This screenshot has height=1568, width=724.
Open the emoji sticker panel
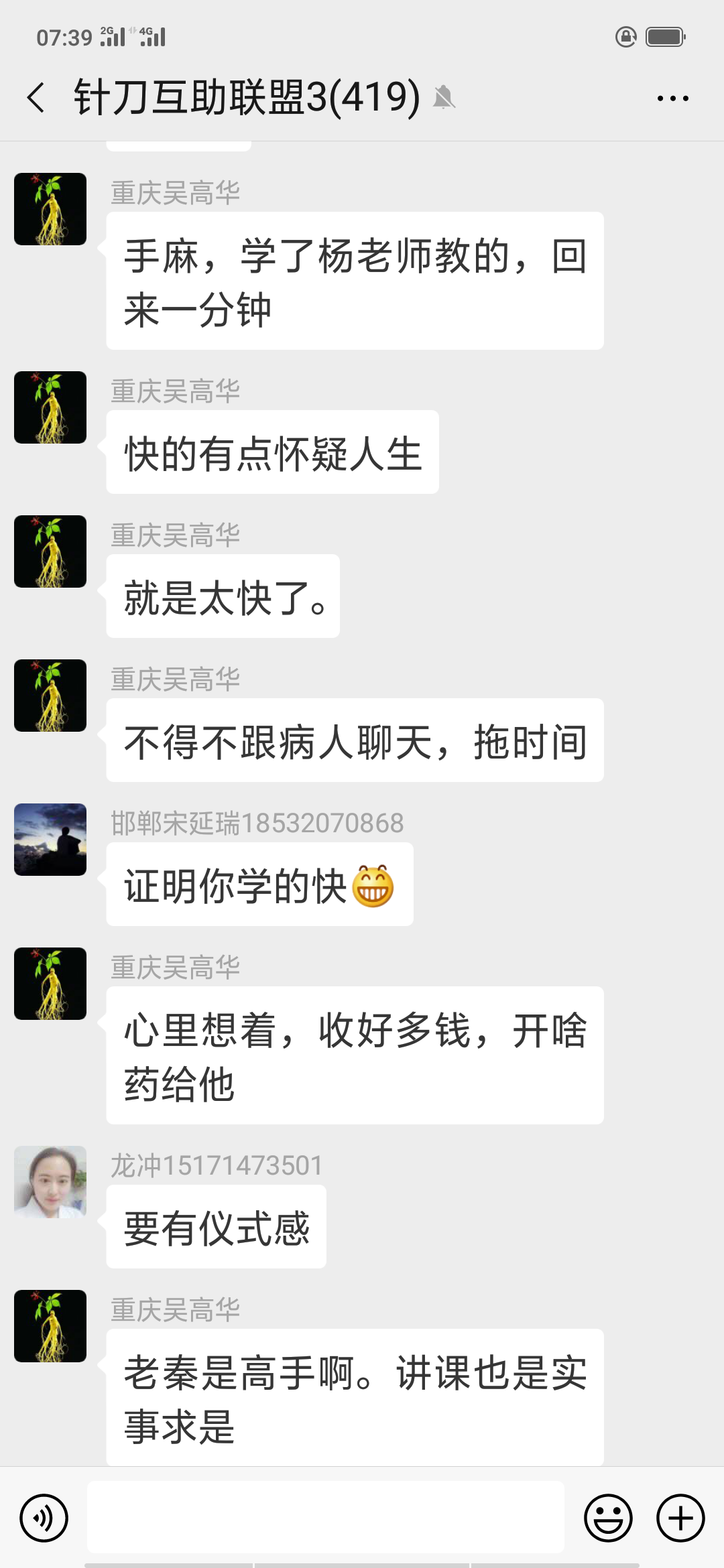click(x=608, y=1518)
